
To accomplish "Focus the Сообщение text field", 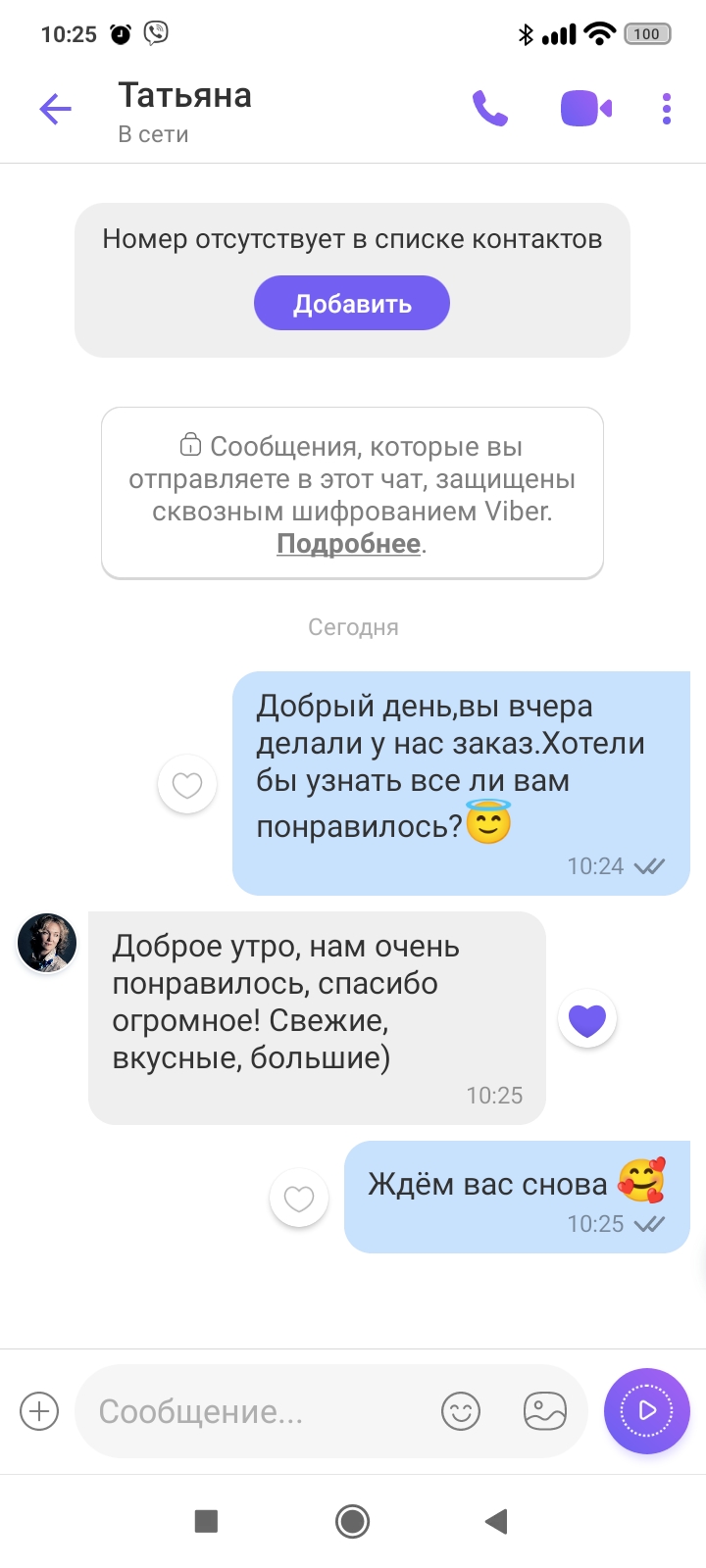I will coord(255,1411).
